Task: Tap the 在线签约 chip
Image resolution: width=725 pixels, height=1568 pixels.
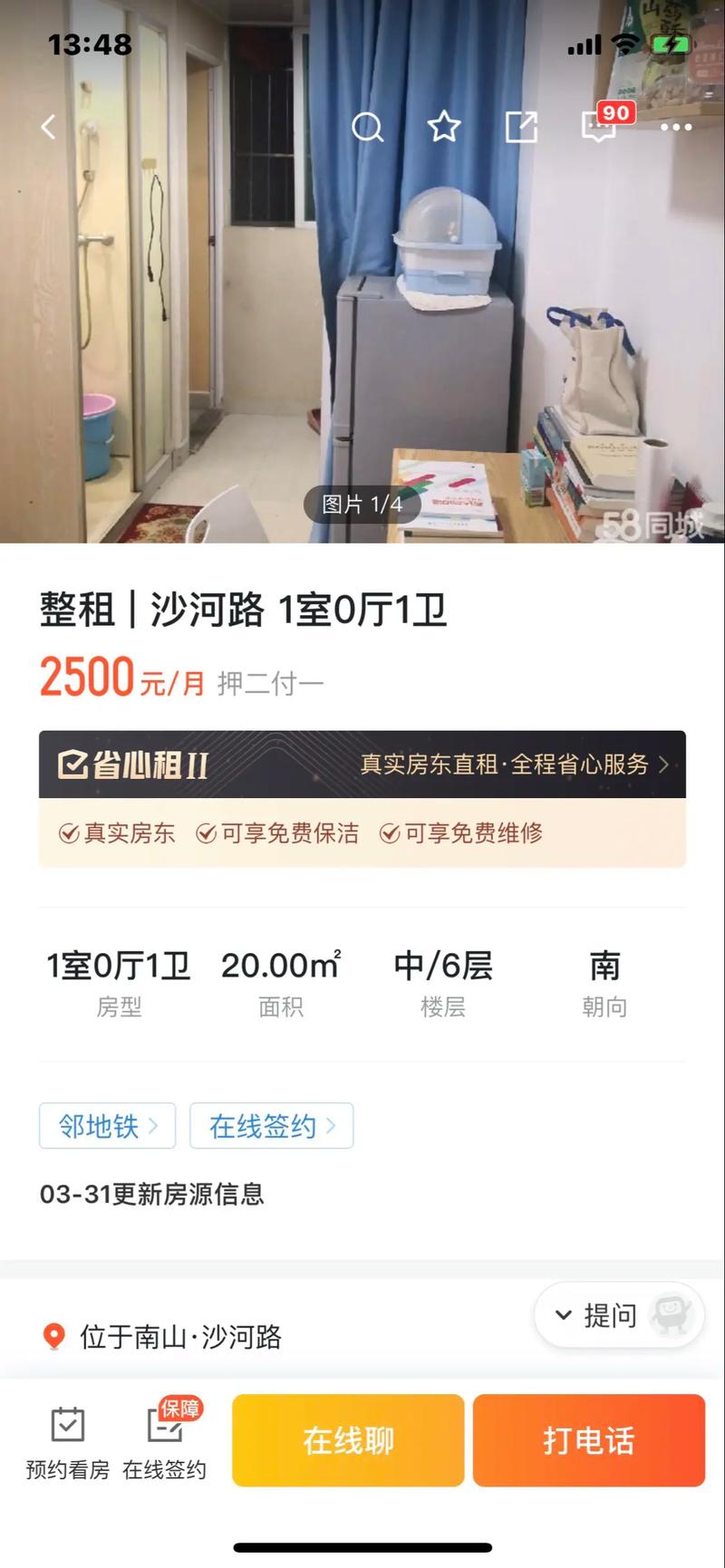Action: pos(271,1126)
